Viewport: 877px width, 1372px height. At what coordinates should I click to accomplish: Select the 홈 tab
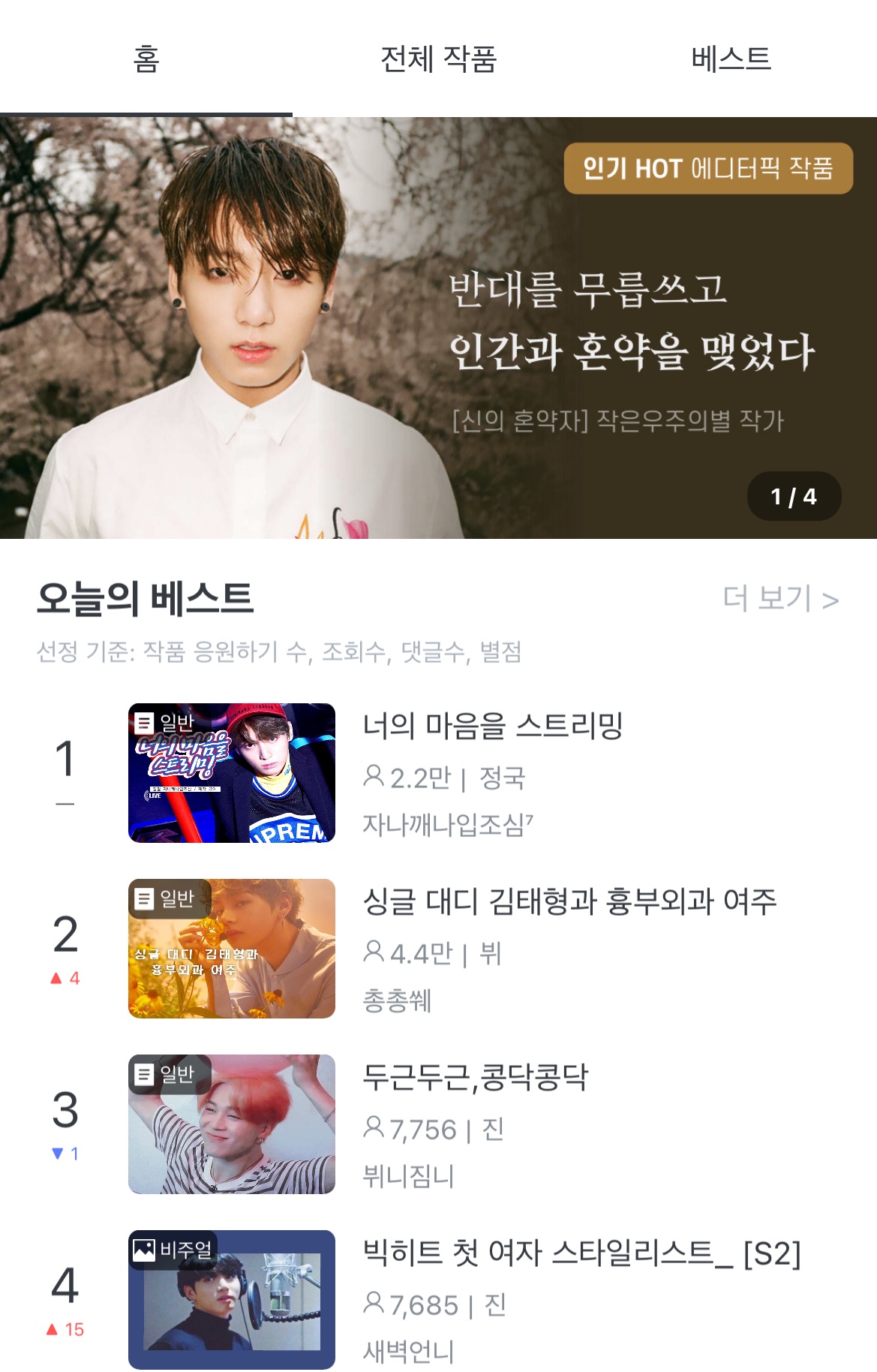coord(146,59)
